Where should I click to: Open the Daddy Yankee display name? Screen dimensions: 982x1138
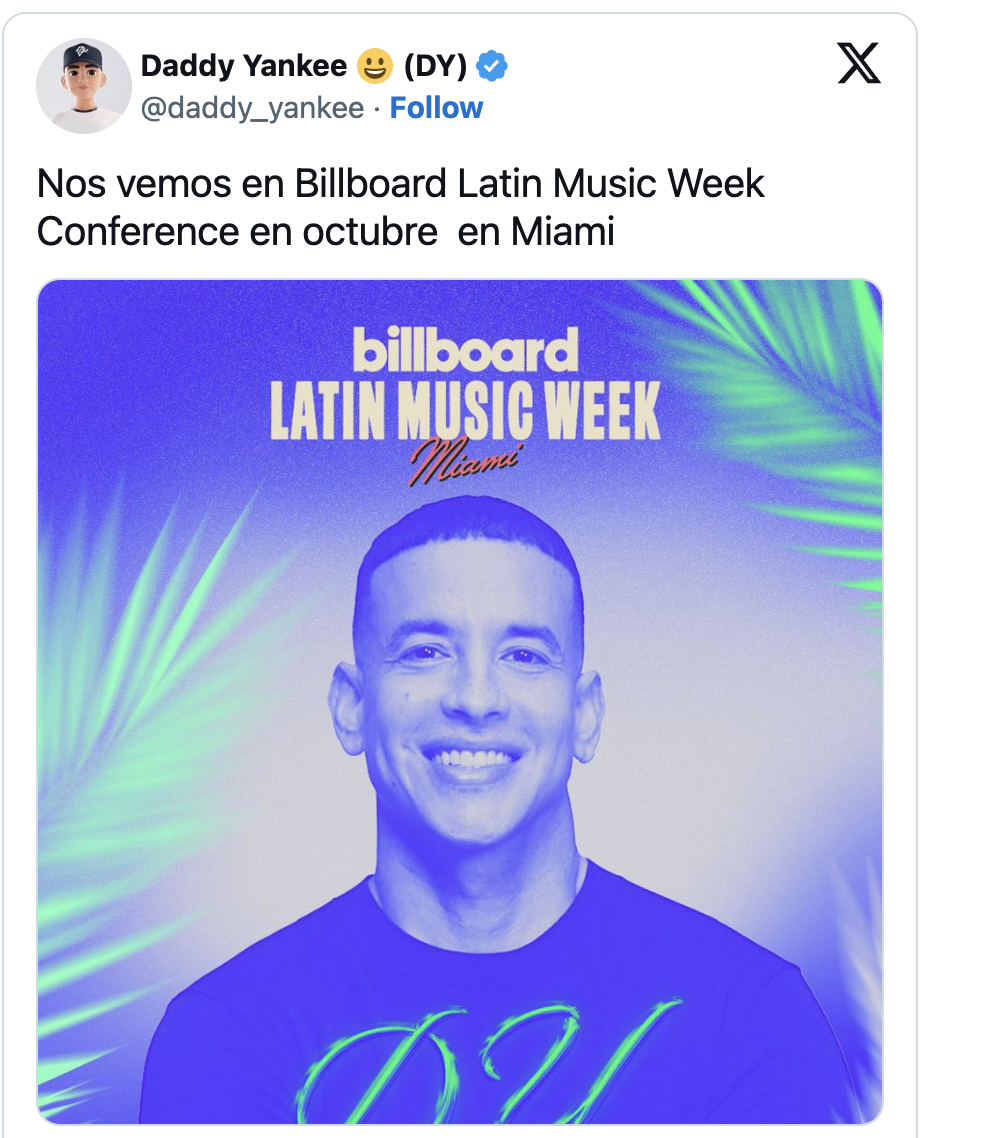click(243, 66)
